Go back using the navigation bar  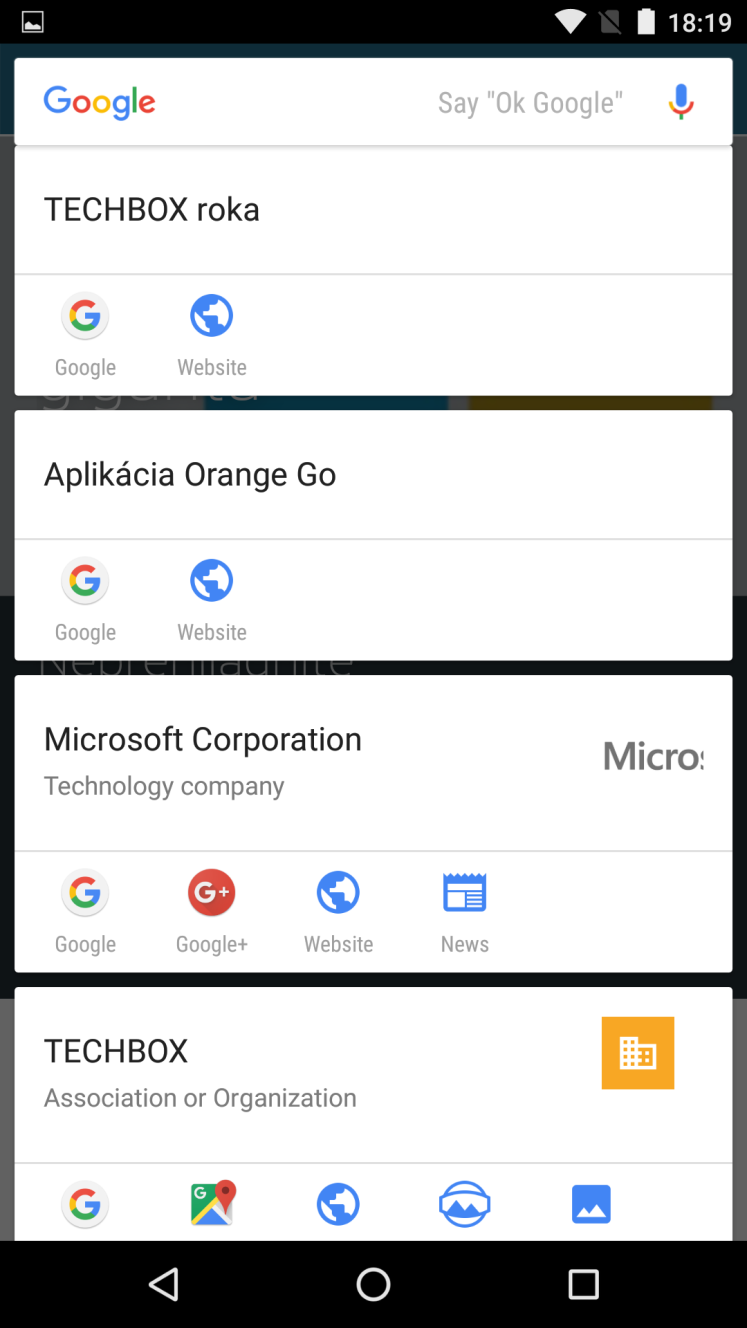(163, 1284)
